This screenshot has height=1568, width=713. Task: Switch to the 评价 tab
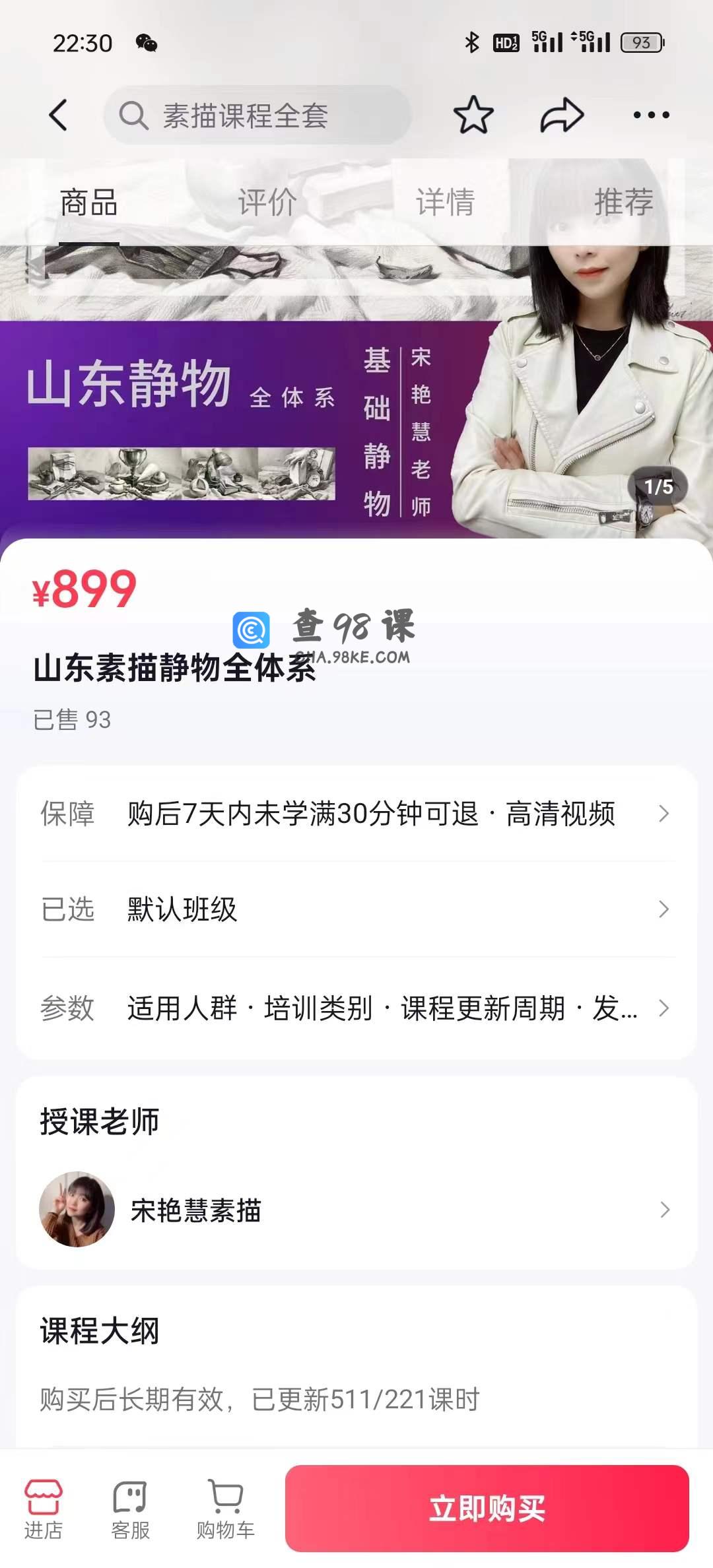tap(267, 202)
